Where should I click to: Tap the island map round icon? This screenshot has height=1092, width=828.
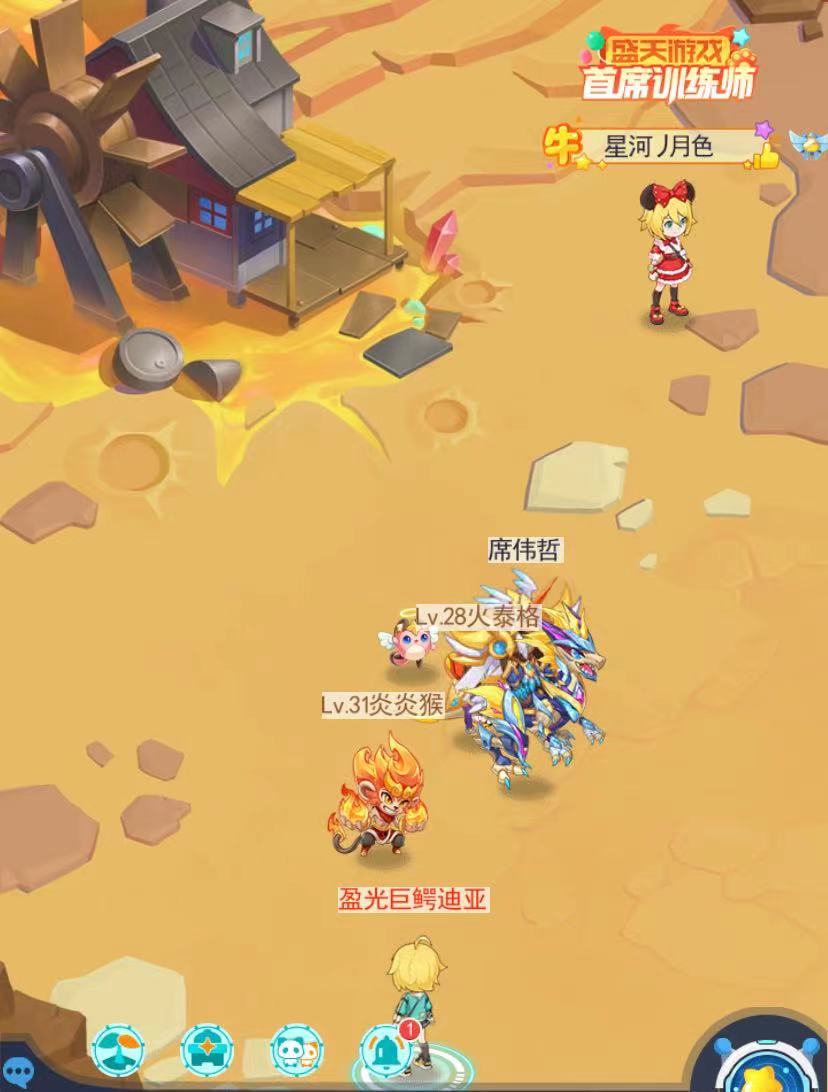[x=118, y=1050]
